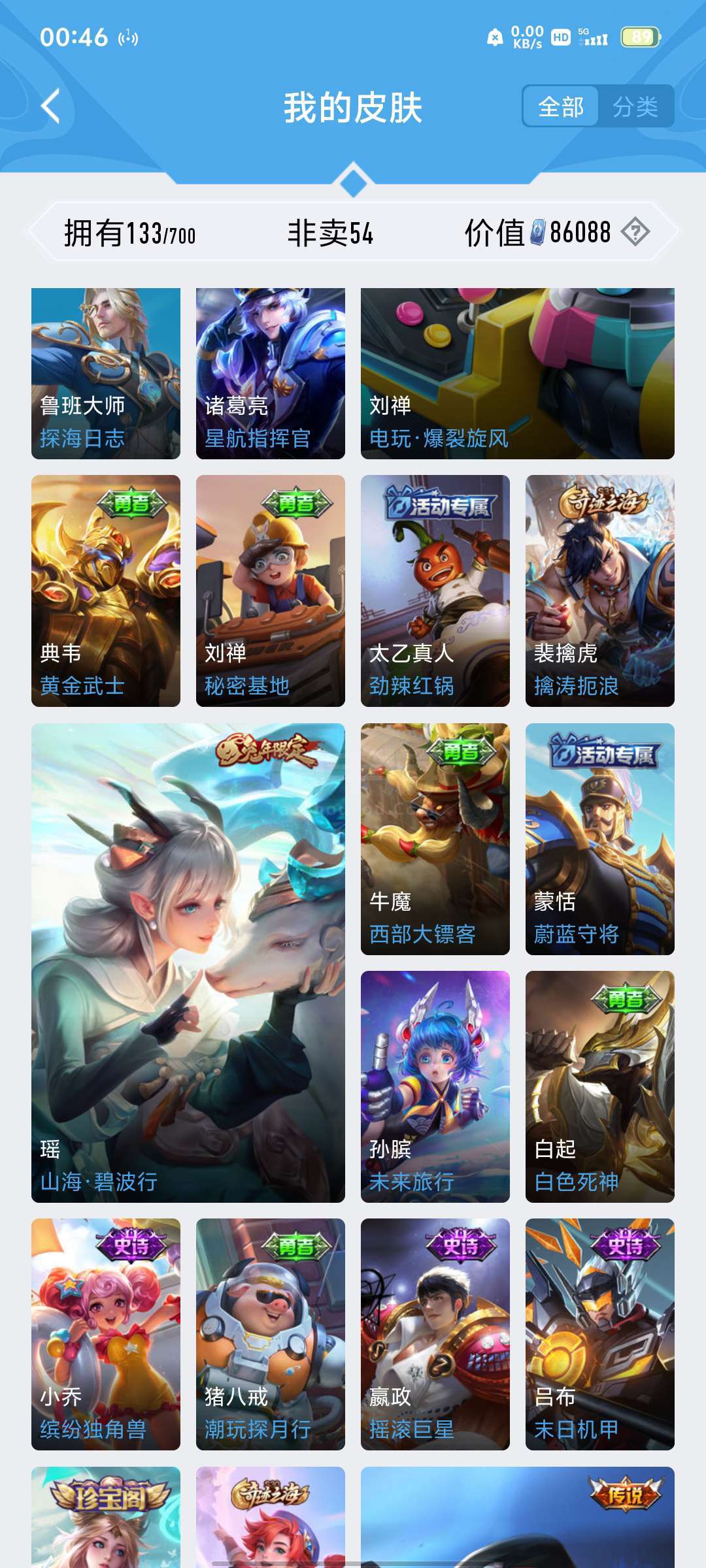
Task: Switch to the 分类 view
Action: 635,106
